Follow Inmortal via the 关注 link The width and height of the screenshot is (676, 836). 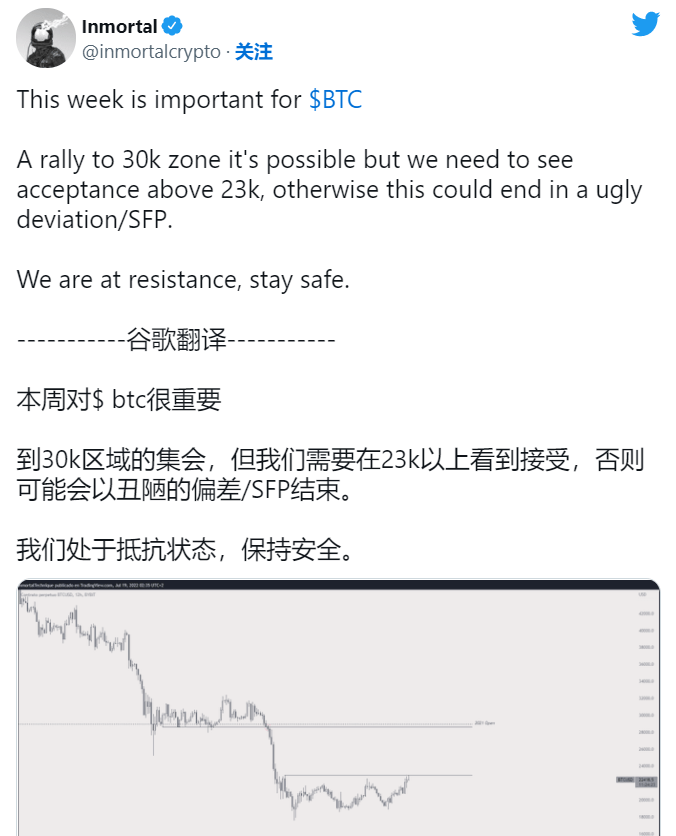(254, 52)
